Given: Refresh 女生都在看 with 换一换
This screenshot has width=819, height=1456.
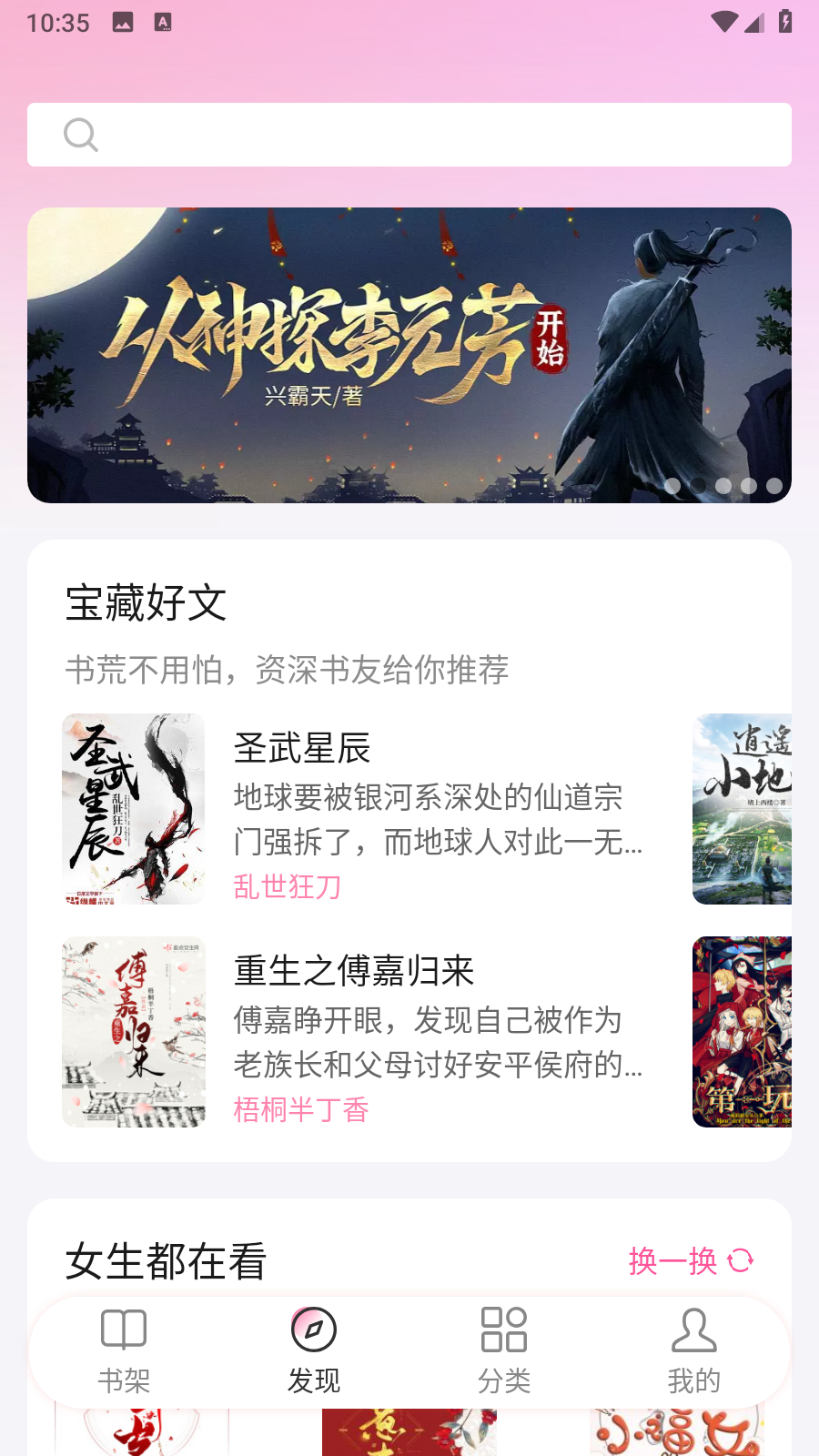Looking at the screenshot, I should [x=691, y=1260].
